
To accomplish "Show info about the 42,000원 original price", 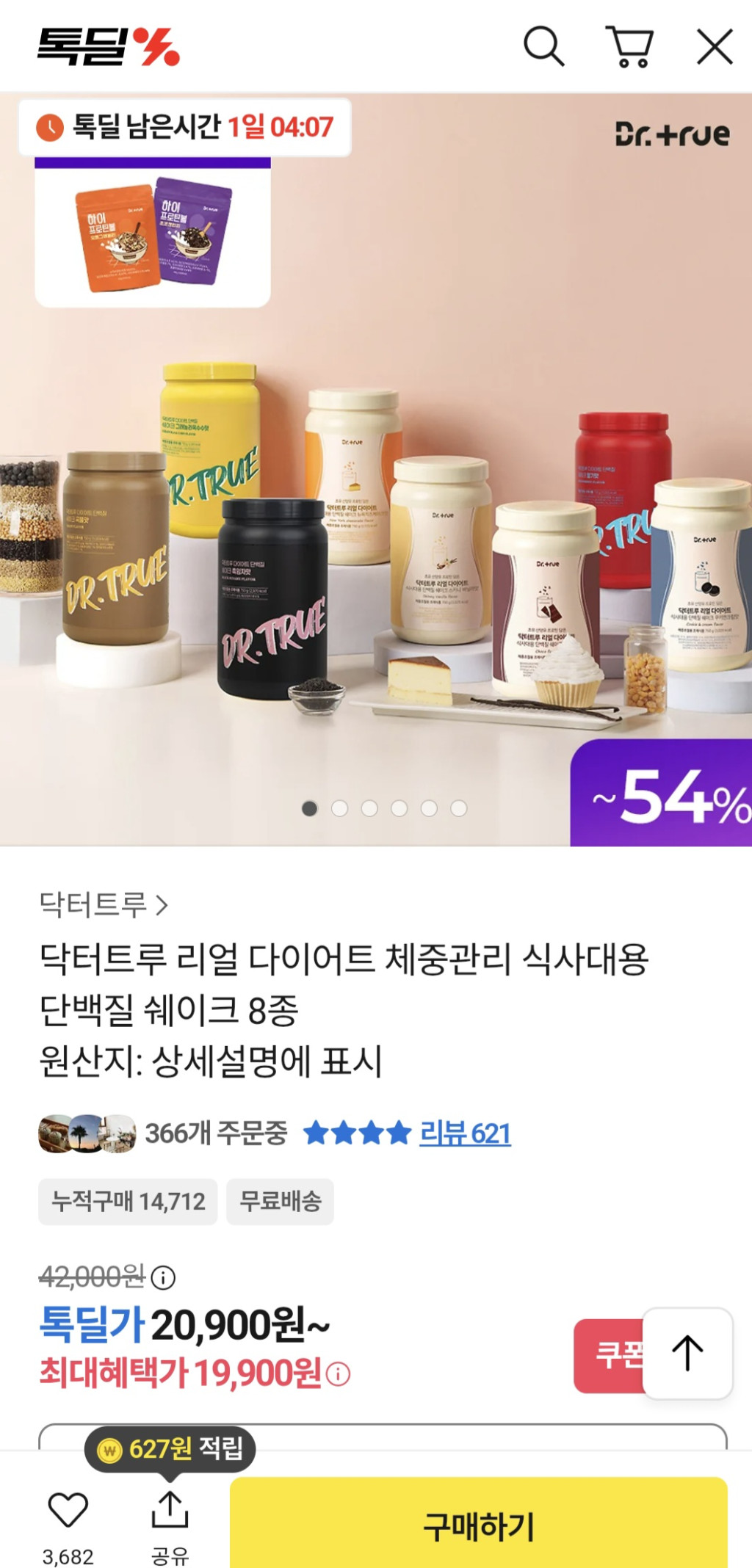I will (163, 1278).
